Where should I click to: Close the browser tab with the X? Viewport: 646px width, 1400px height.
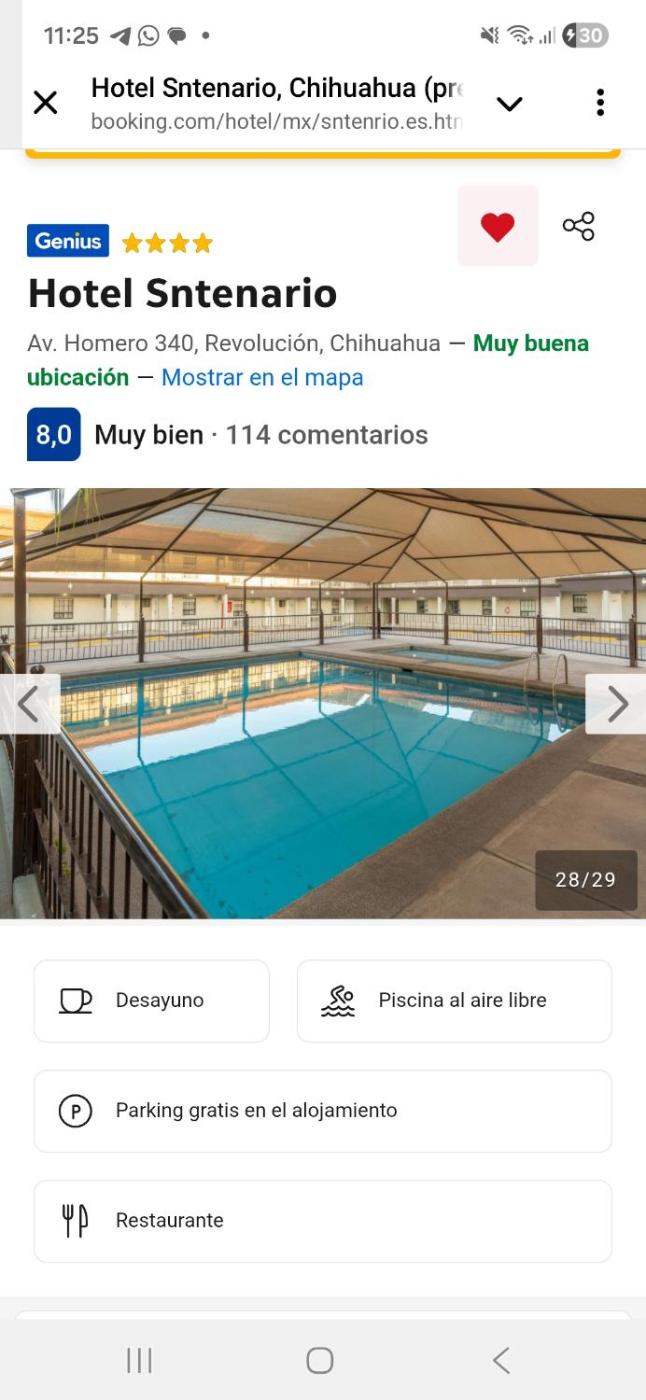[x=45, y=103]
